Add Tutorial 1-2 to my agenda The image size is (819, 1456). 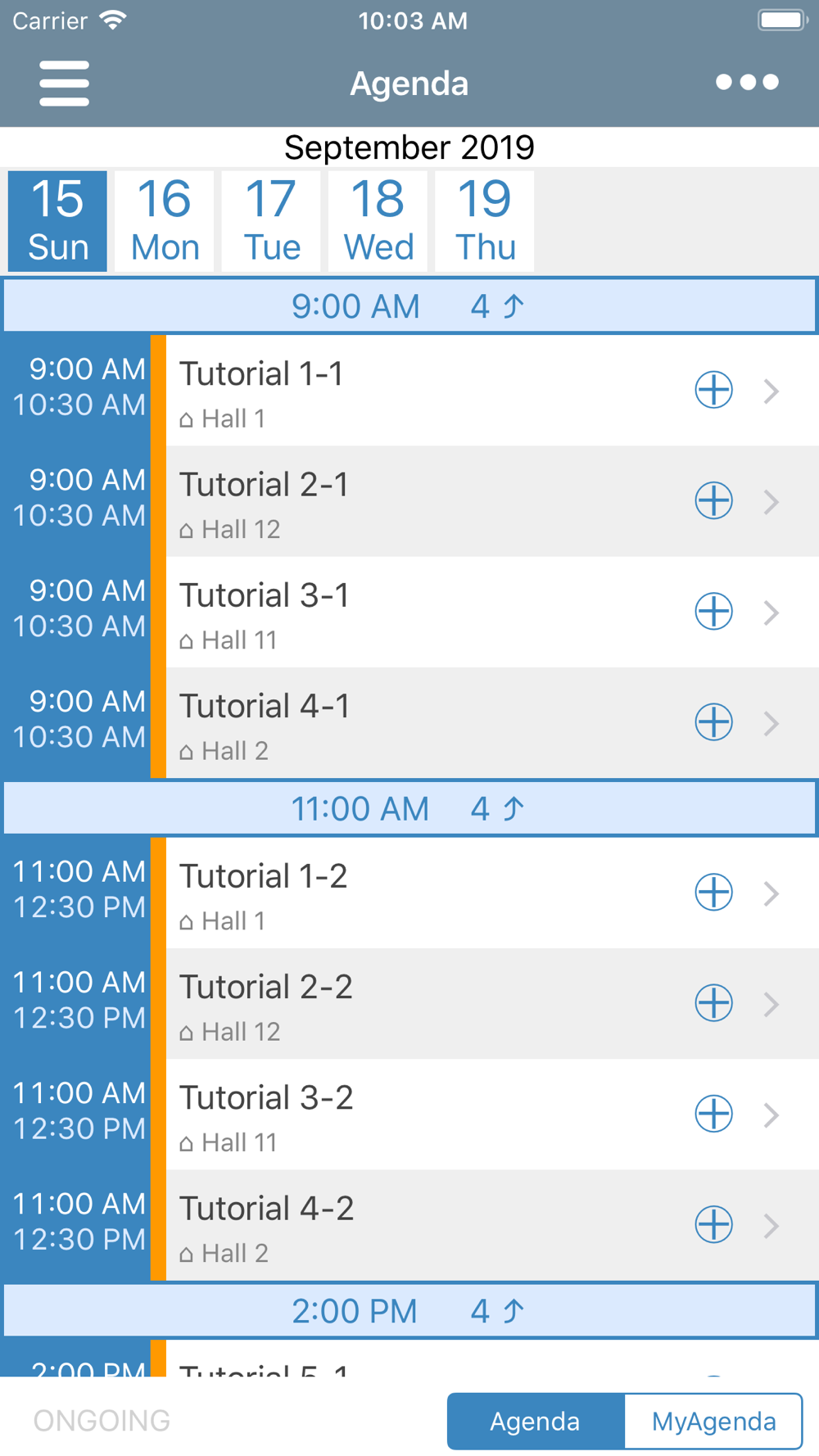click(713, 893)
